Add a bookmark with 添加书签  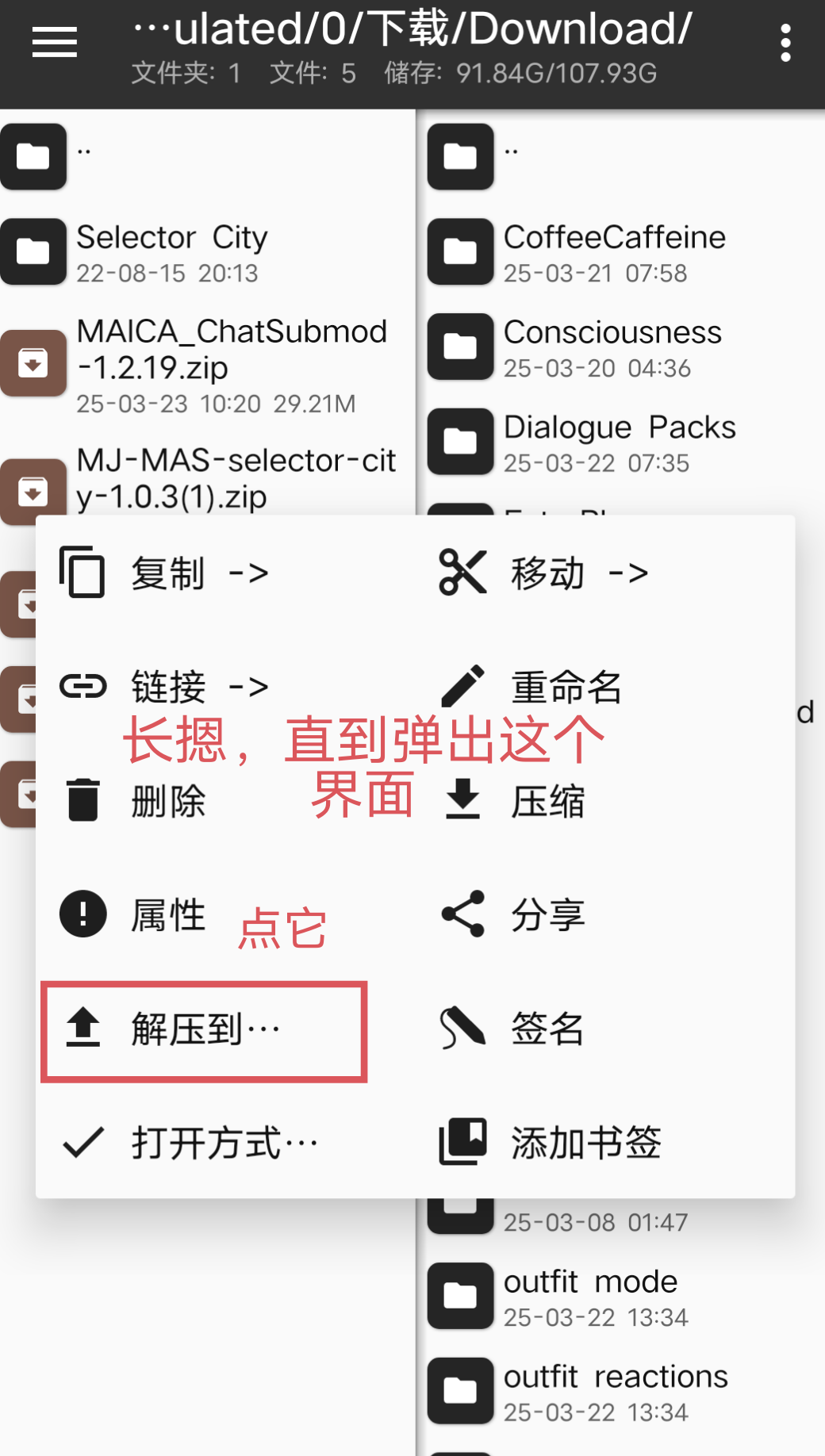[605, 1144]
